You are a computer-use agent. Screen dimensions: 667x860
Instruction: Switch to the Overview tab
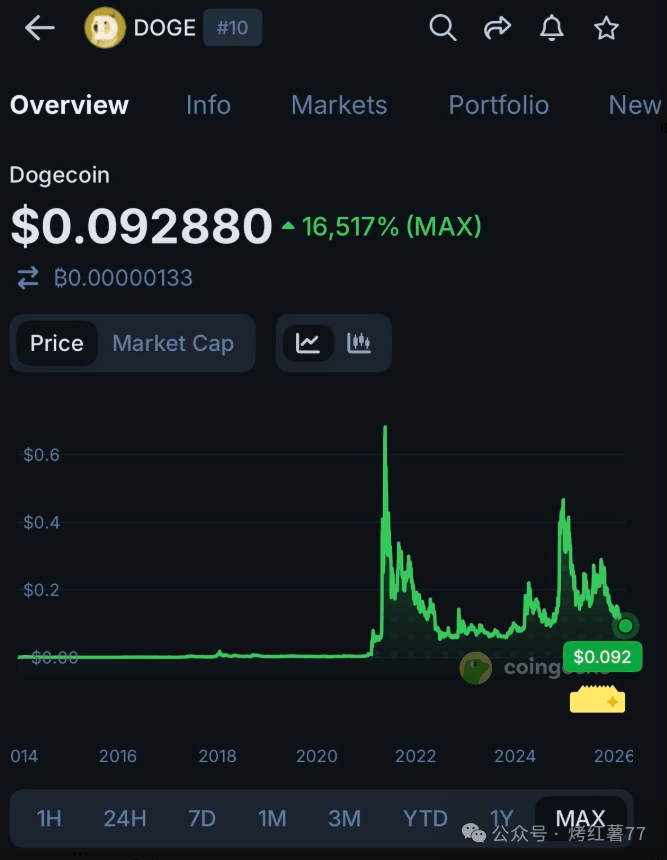point(69,105)
